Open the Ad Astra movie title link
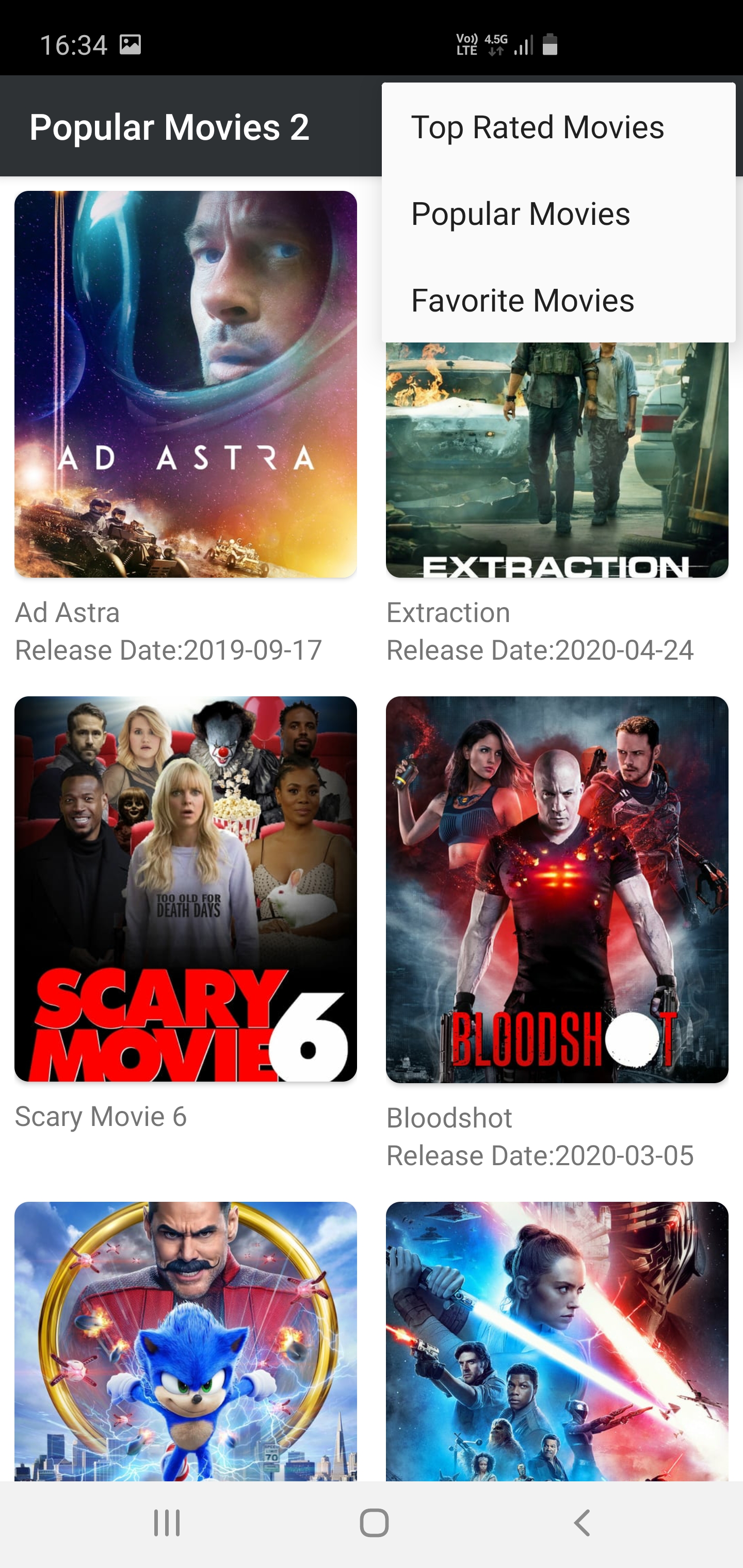Screen dimensions: 743x1568 (x=67, y=612)
